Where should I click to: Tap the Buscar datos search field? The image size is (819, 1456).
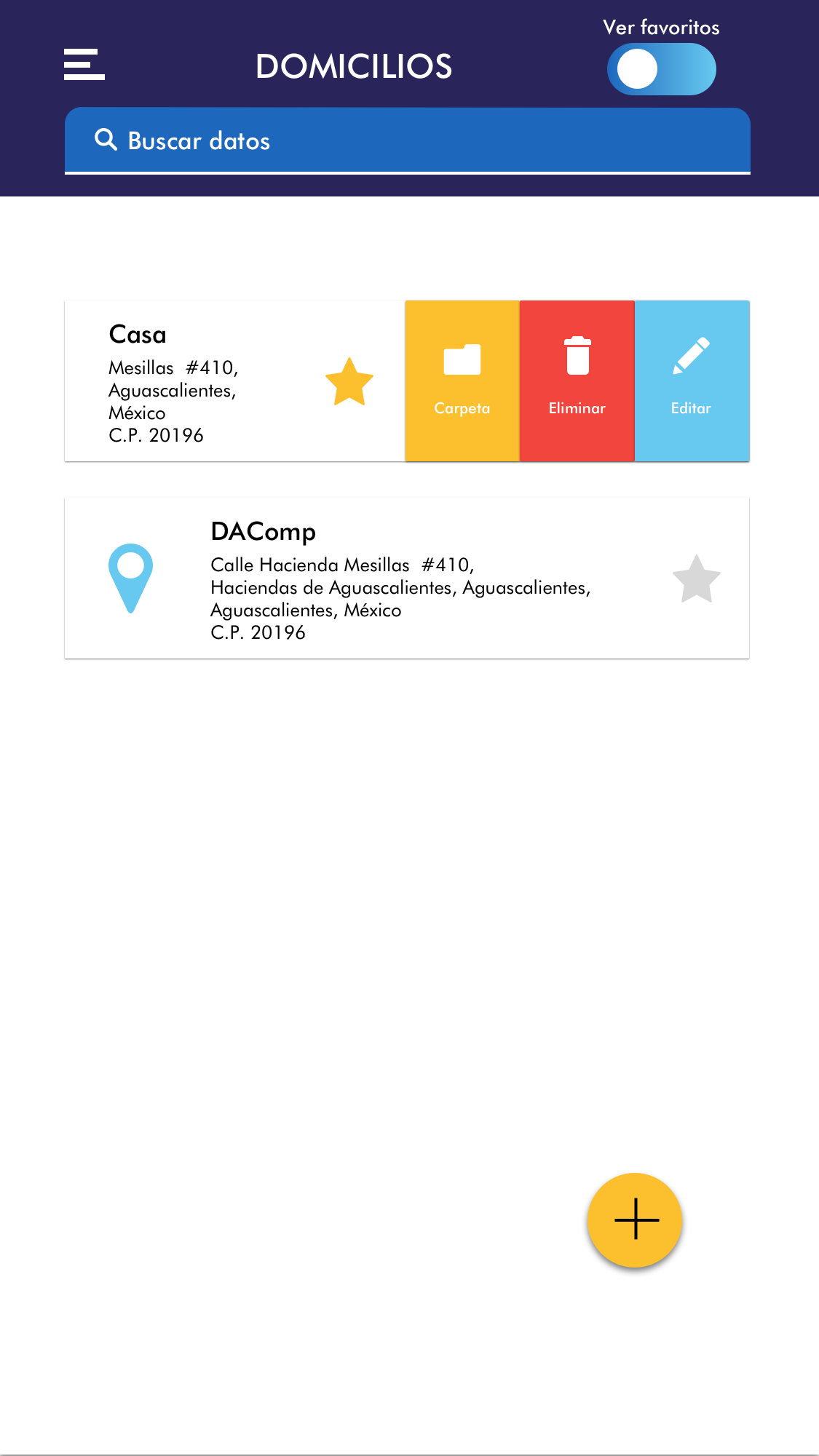tap(408, 140)
